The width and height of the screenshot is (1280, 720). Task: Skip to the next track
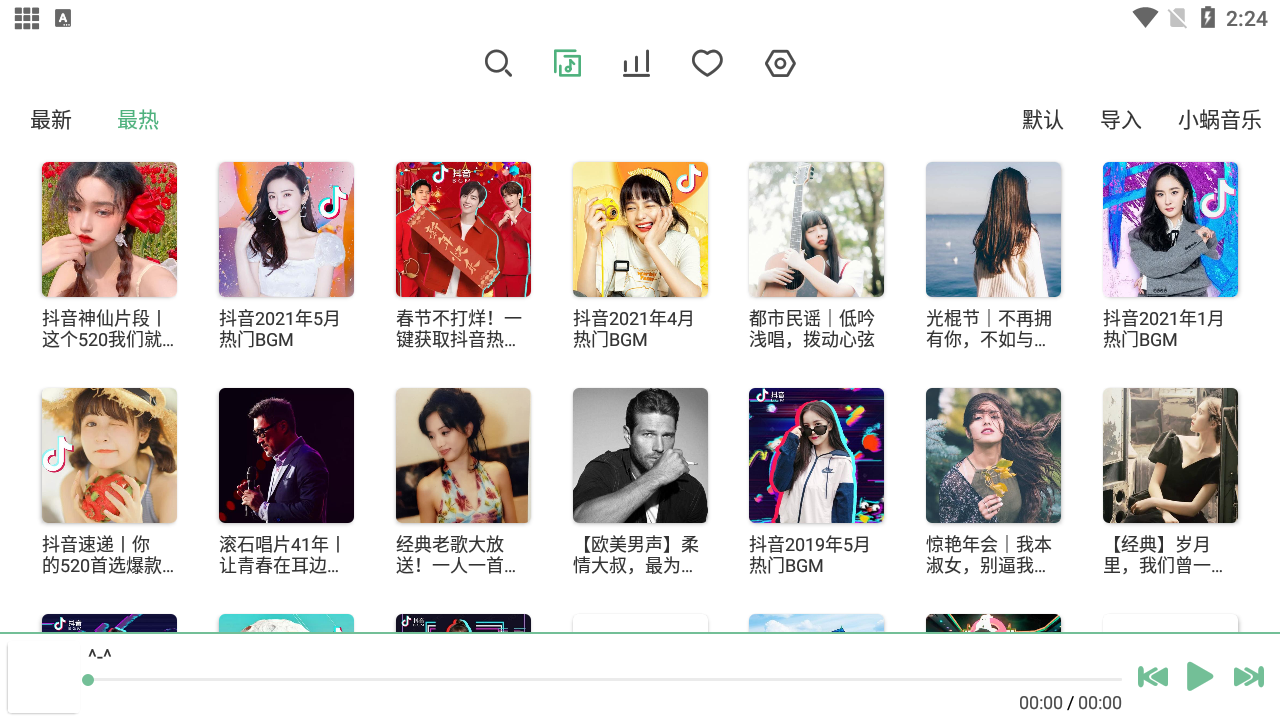[x=1248, y=677]
